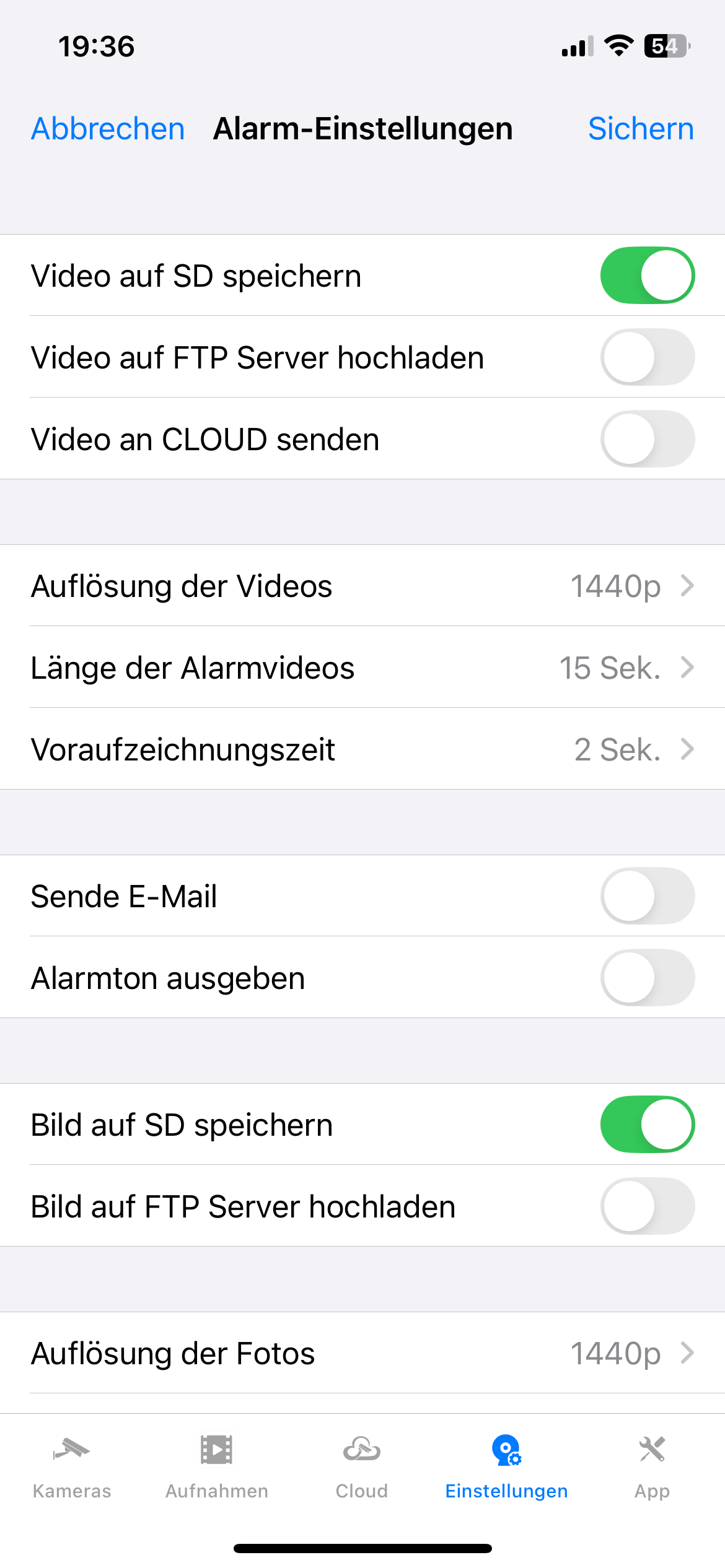Open Auflösung der Fotos setting
The width and height of the screenshot is (725, 1568).
pyautogui.click(x=362, y=1353)
